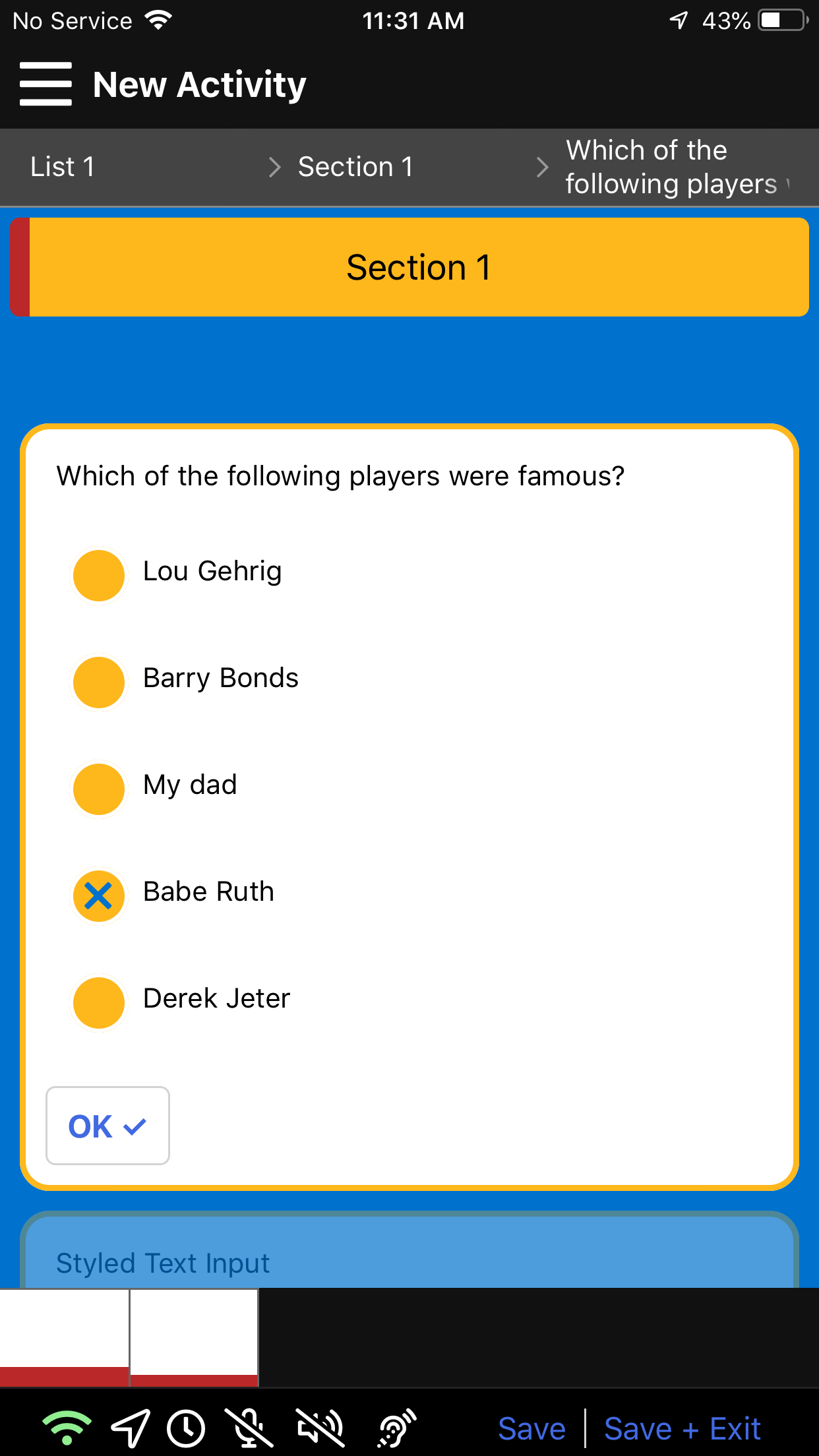Open the hamburger menu
Screen dimensions: 819x1456
(x=45, y=84)
